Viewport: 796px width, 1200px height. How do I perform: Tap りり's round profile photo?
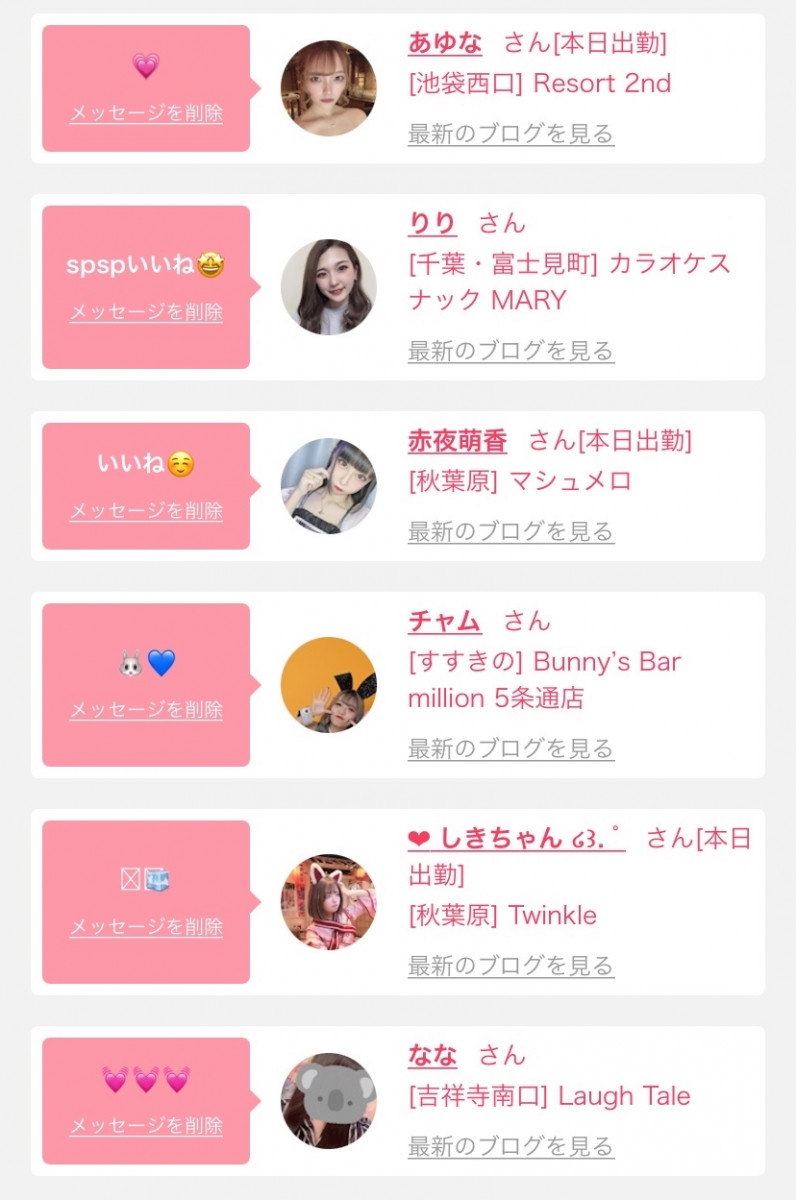328,287
